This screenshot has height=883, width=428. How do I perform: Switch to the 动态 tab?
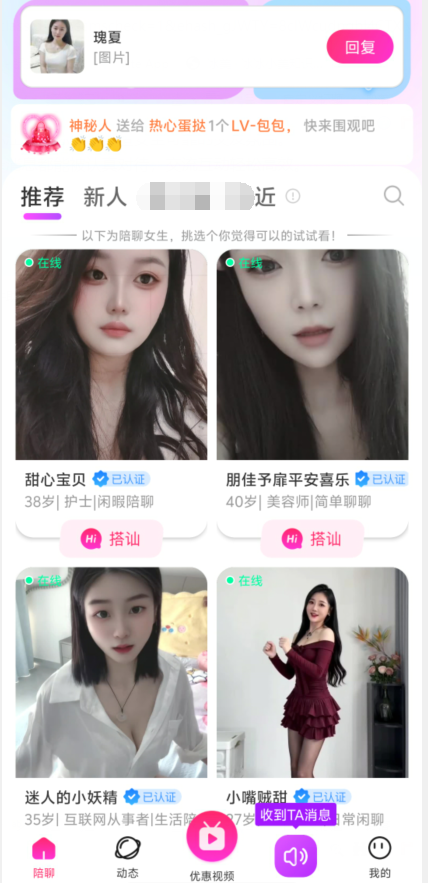127,857
